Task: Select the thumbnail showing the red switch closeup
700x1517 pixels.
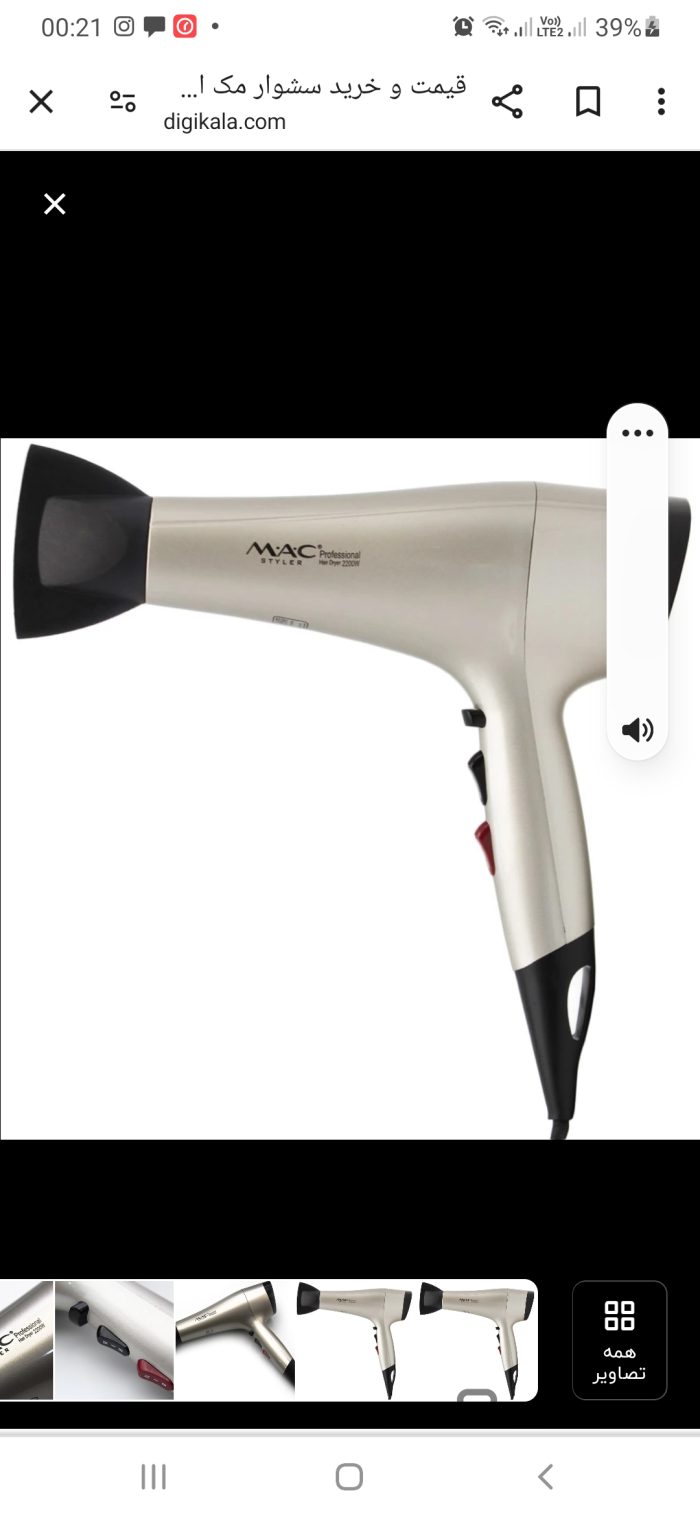Action: 114,1340
